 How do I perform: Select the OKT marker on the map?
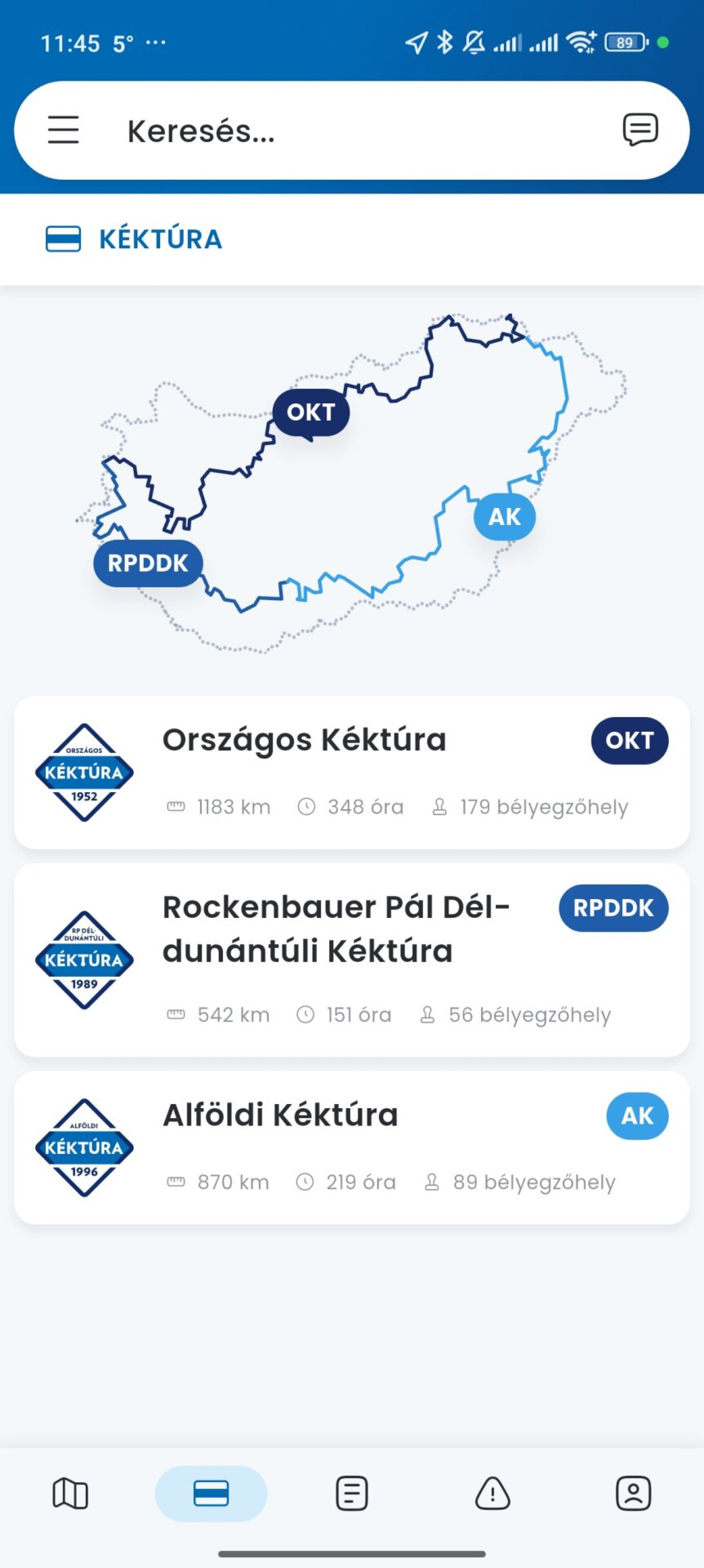[x=311, y=412]
